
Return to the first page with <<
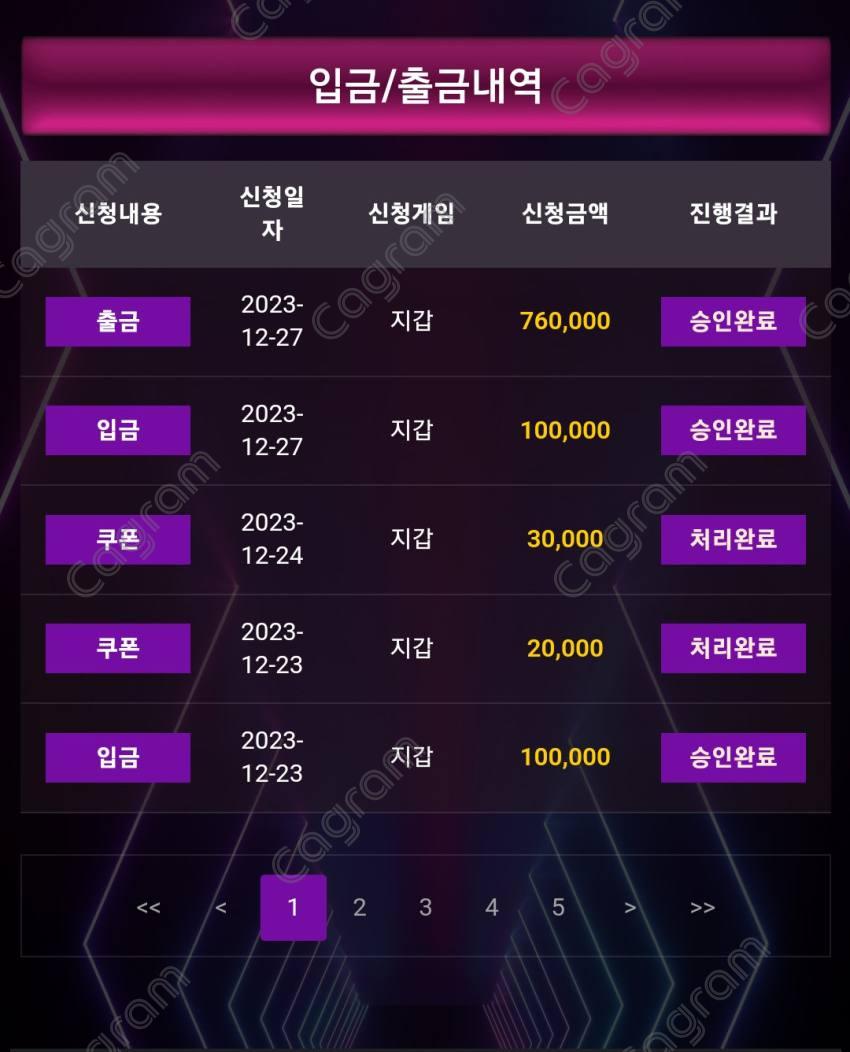[148, 908]
